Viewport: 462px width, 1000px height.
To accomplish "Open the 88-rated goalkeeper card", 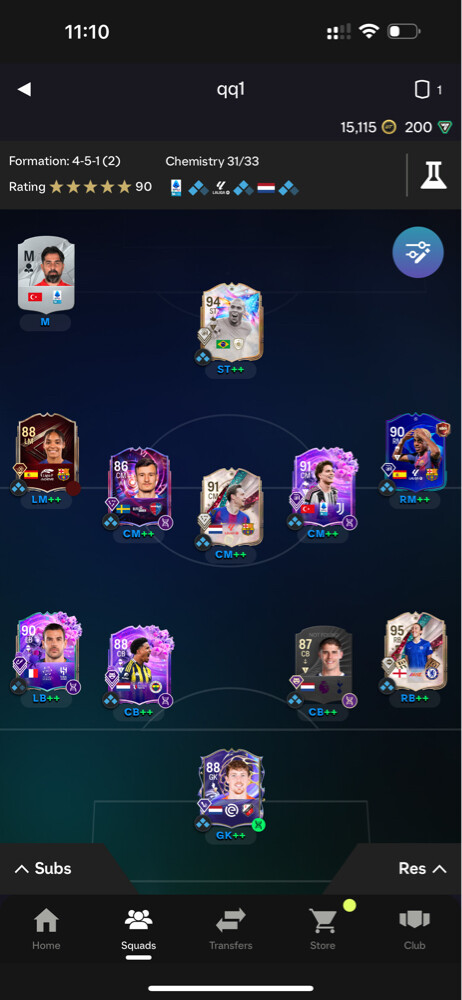I will [231, 789].
